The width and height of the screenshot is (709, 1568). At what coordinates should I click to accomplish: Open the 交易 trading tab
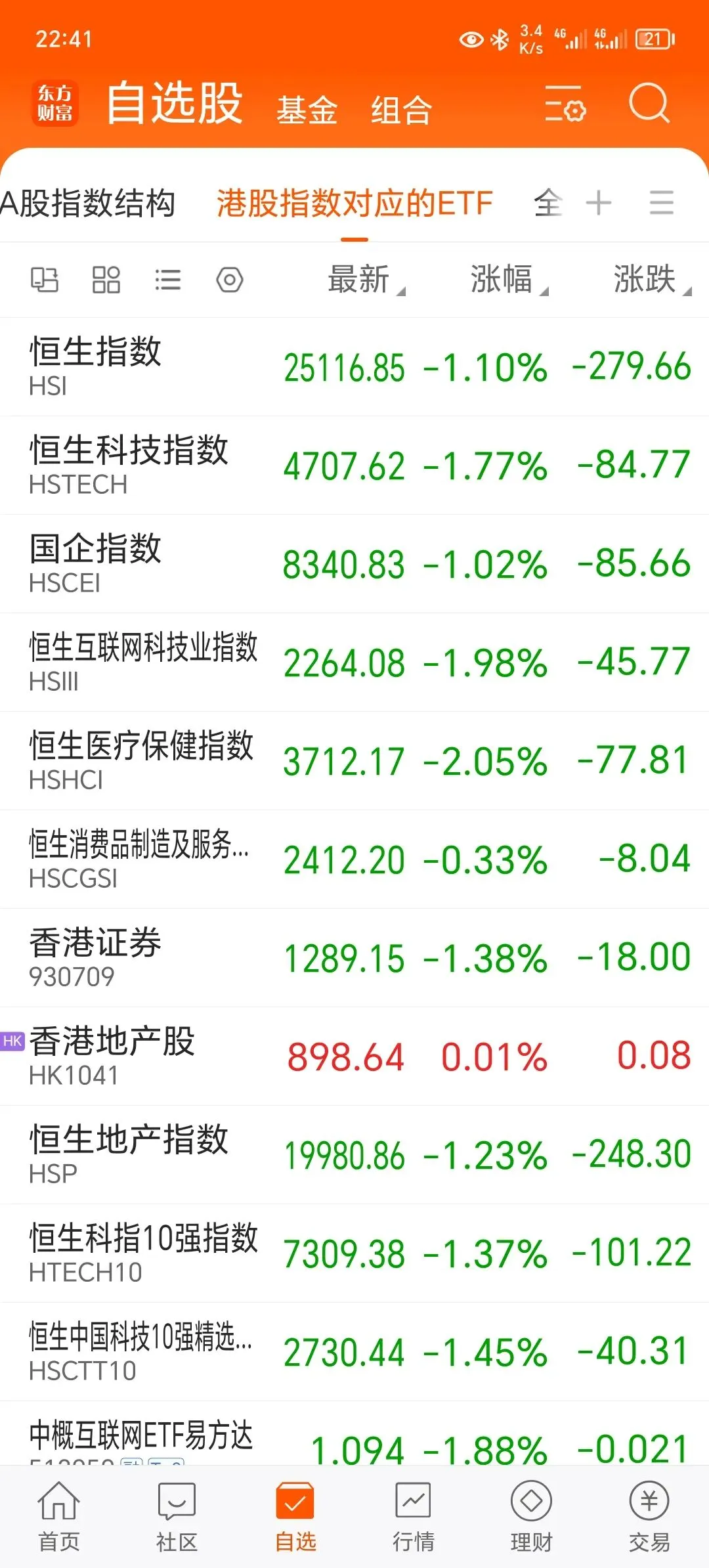pos(649,1516)
